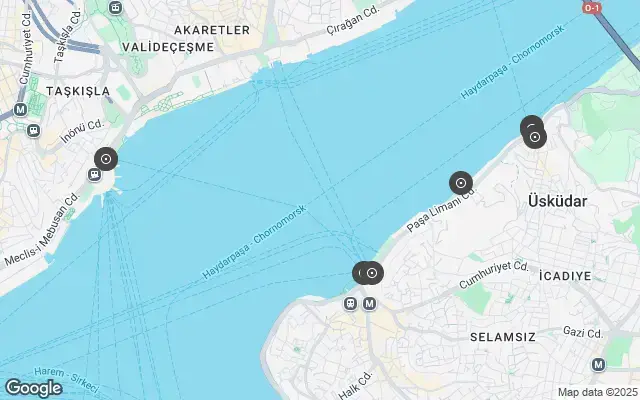Open the front marker at Üsküdar ferry pier
Screen dimensions: 640x400
(373, 273)
